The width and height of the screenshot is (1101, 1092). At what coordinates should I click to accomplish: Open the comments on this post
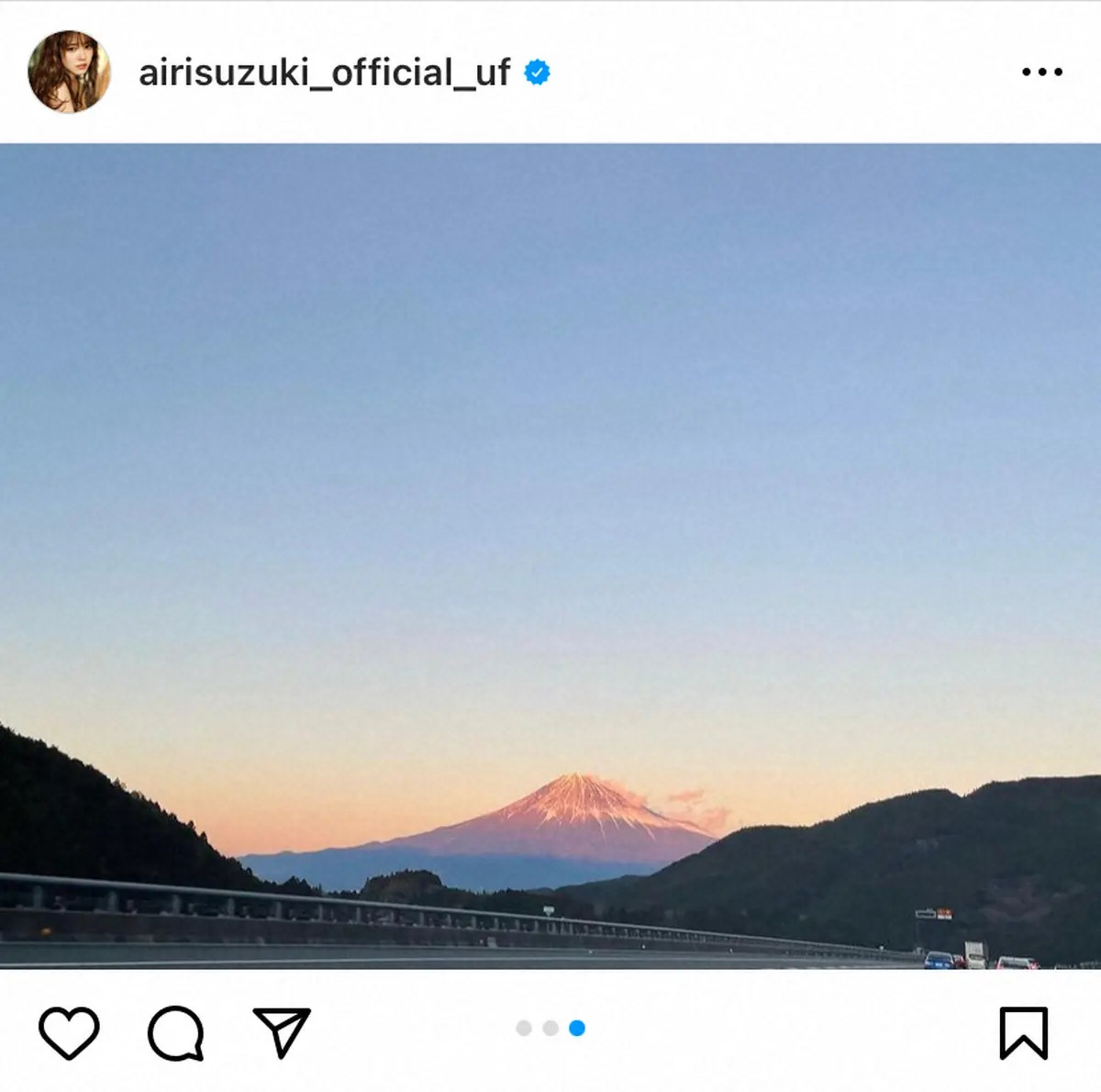pyautogui.click(x=175, y=1032)
